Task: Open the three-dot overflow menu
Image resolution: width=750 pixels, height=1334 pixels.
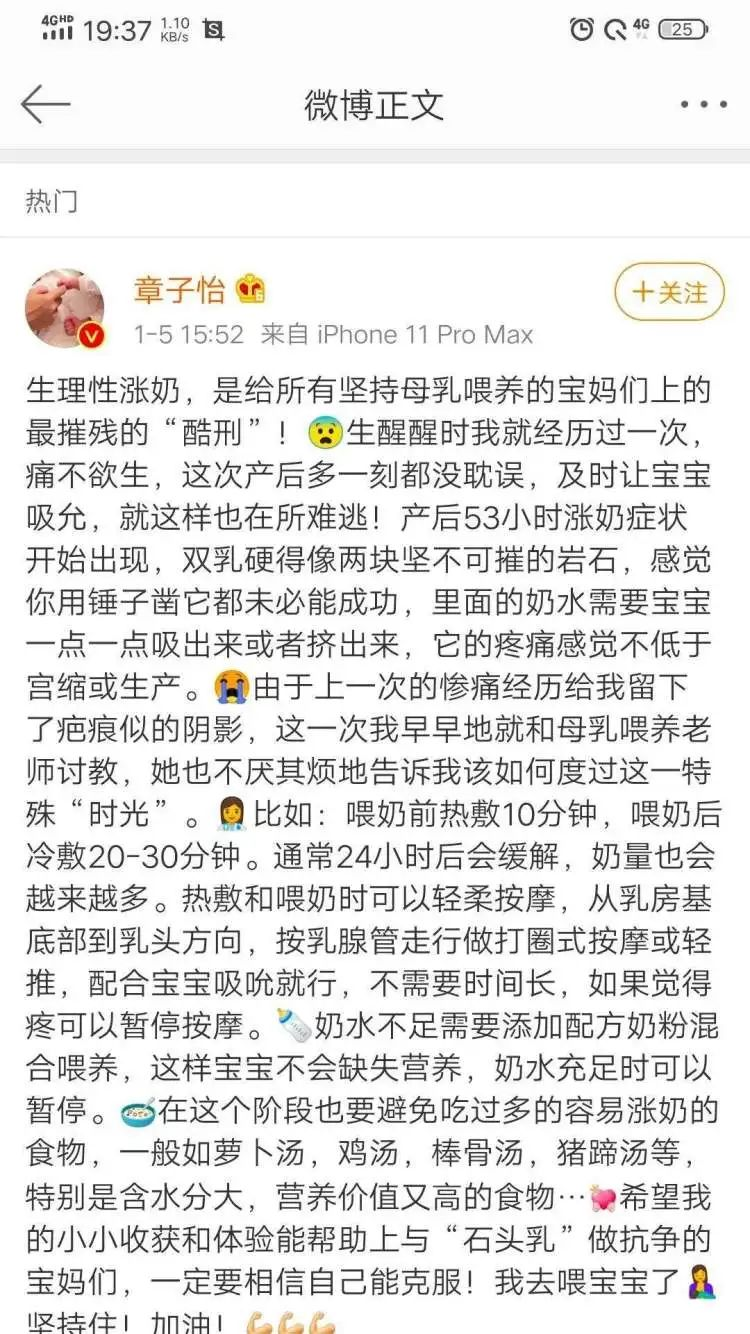Action: (703, 105)
